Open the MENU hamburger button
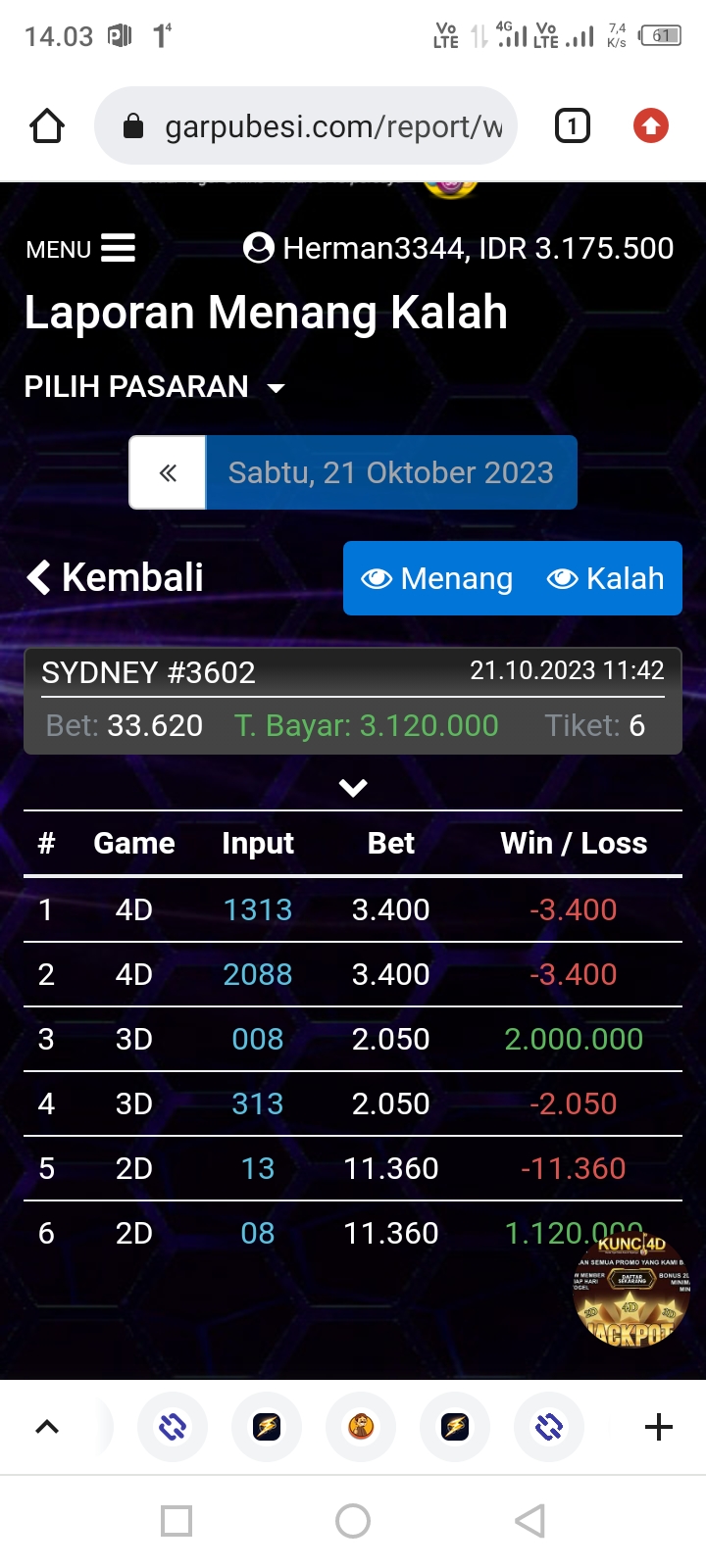Viewport: 706px width, 1568px height. tap(81, 249)
